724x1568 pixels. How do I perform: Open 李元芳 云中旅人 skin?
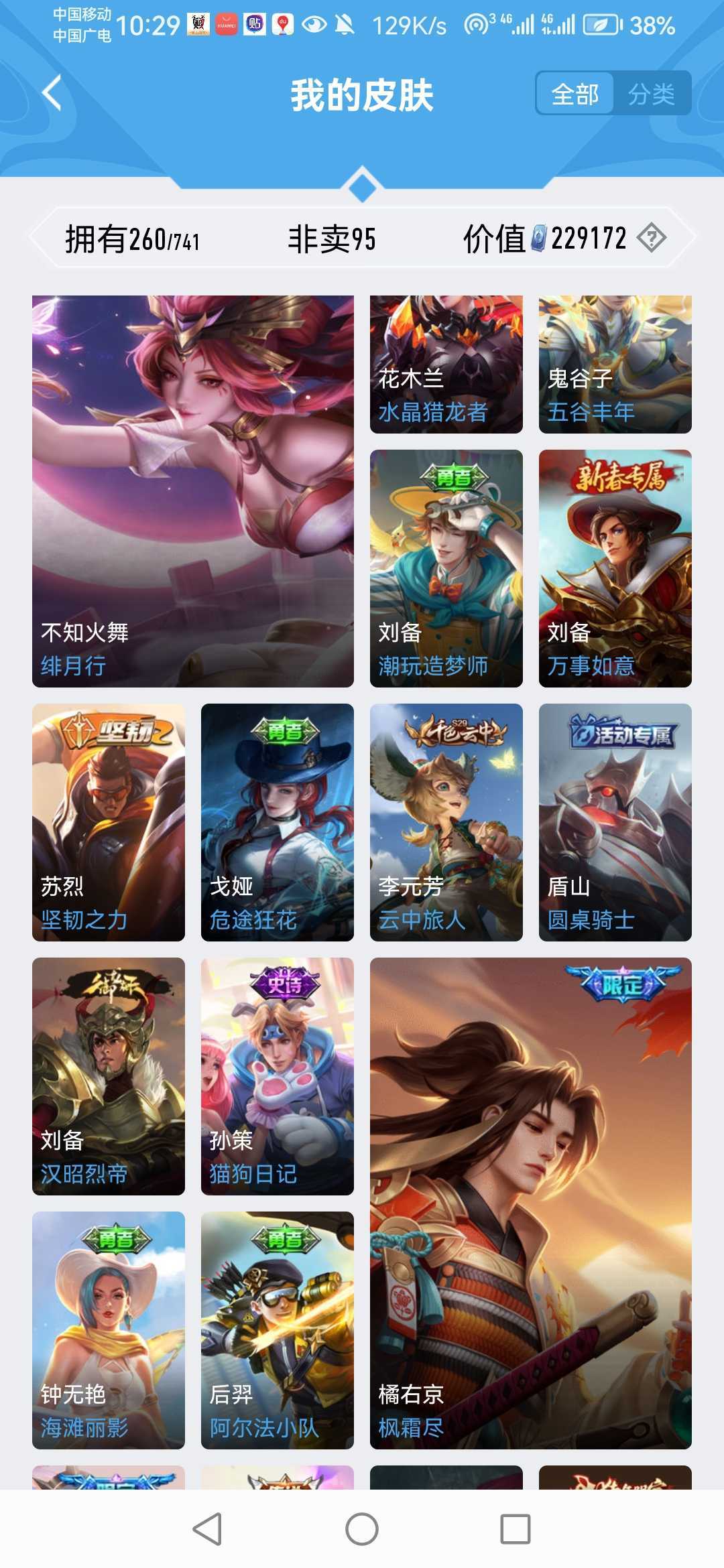coord(446,822)
